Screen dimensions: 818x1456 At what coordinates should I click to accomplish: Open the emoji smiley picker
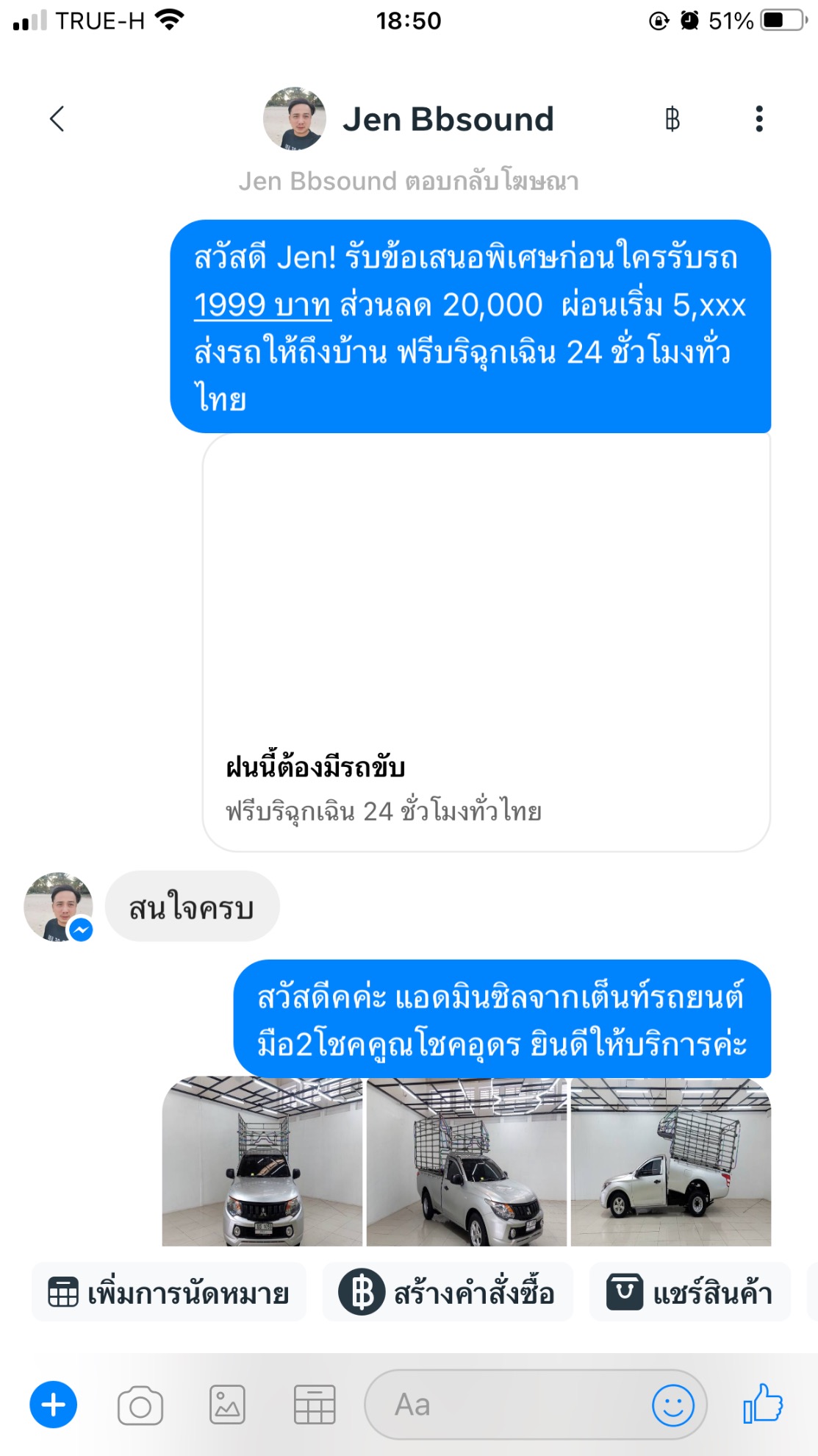pyautogui.click(x=672, y=1405)
